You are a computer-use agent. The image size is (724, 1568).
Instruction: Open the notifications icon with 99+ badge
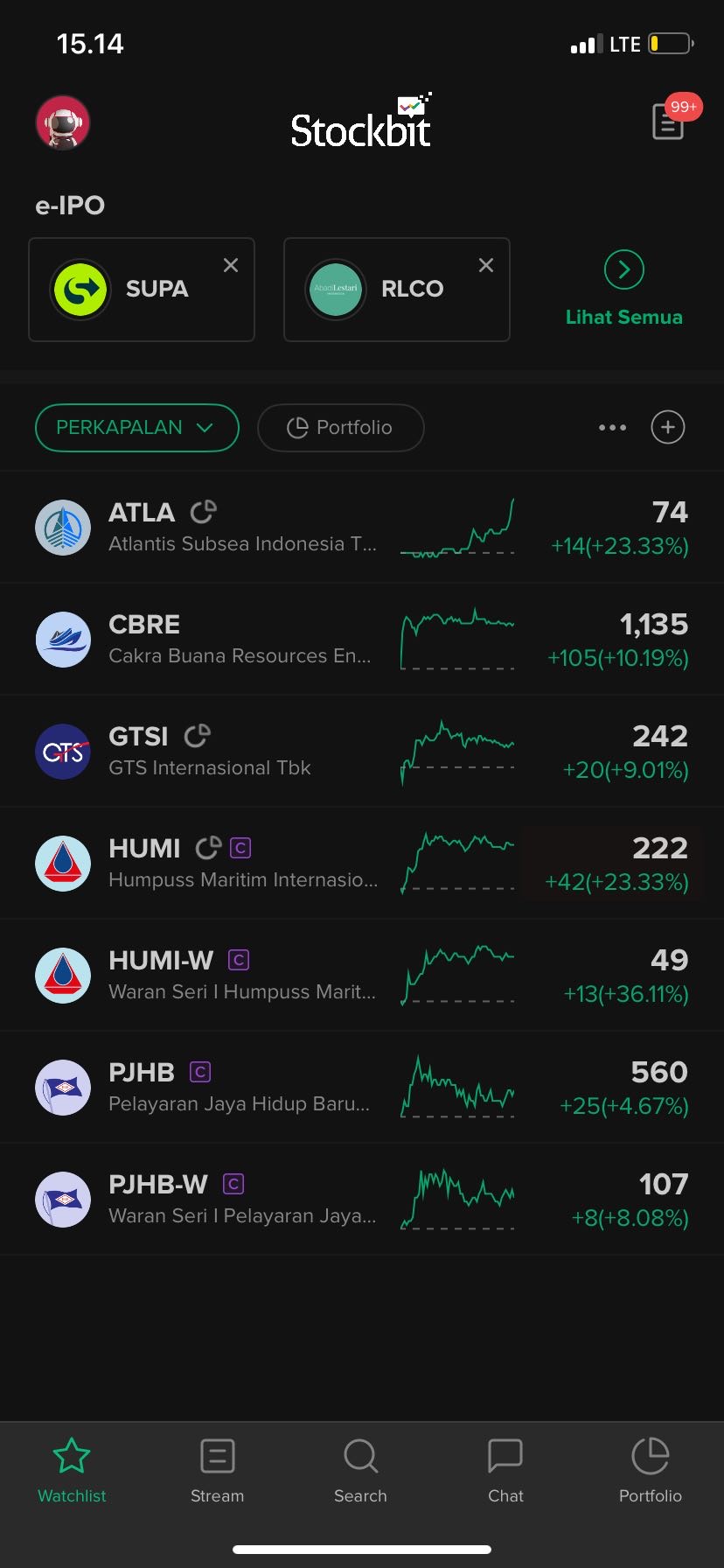[669, 122]
